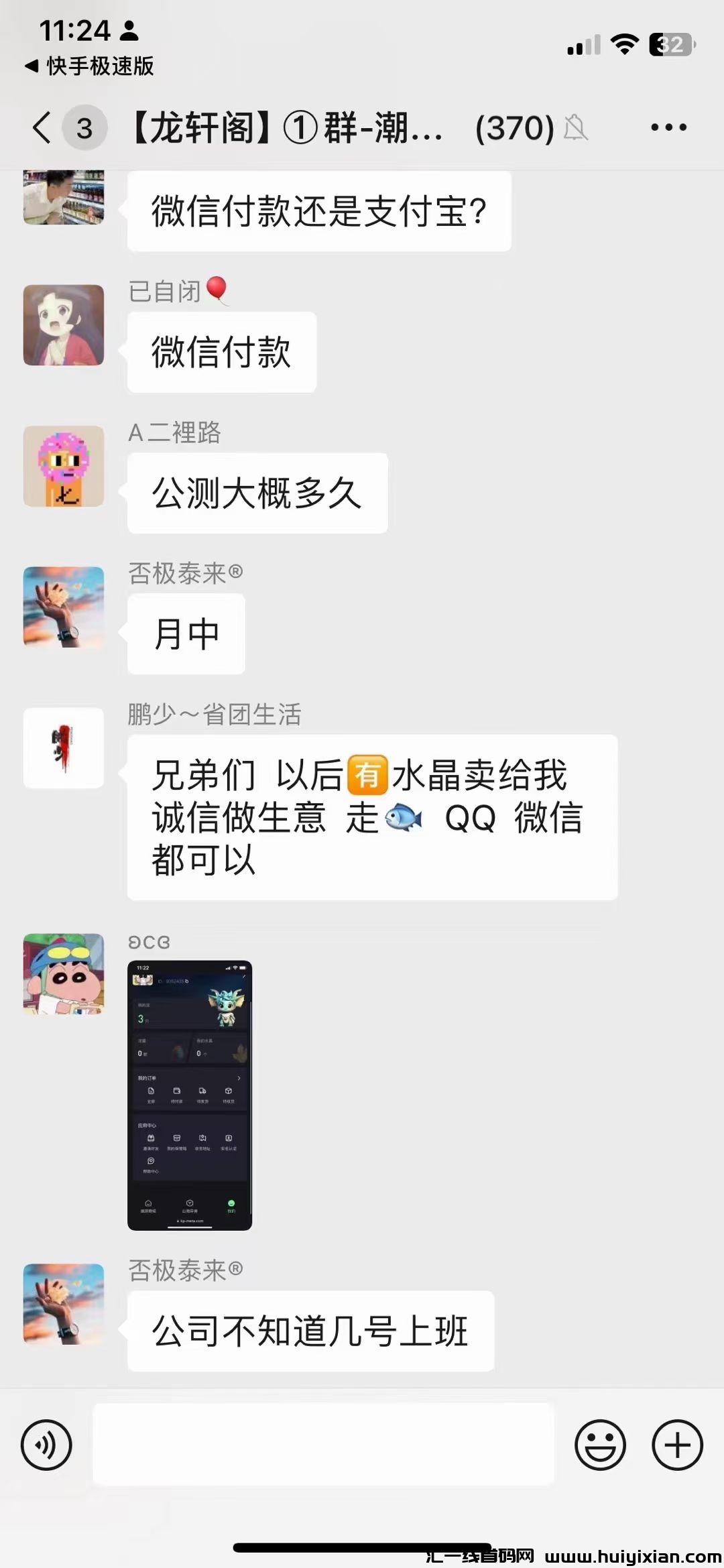Open the plus attachments menu
This screenshot has width=724, height=1568.
677,1445
